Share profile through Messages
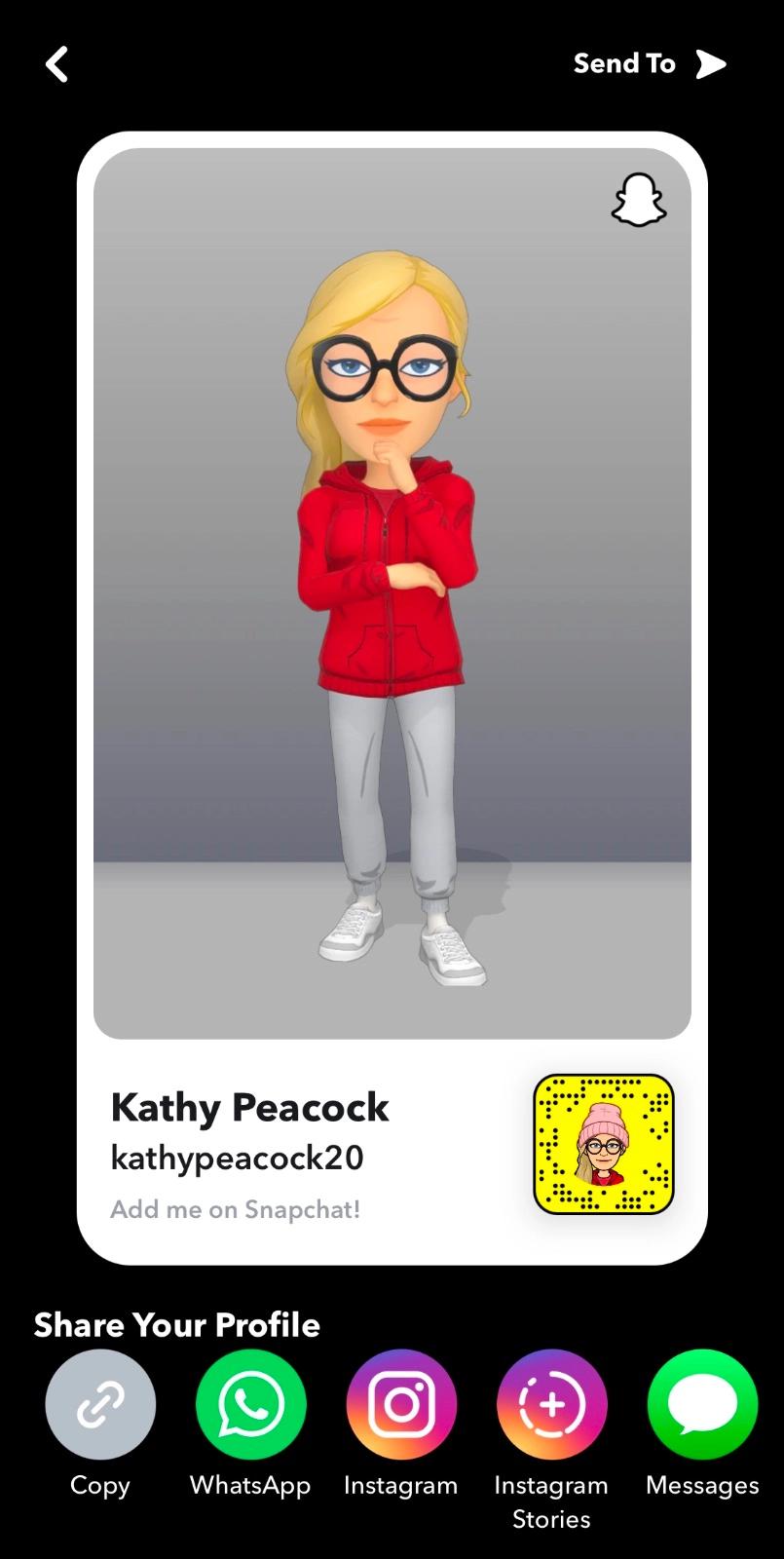The width and height of the screenshot is (784, 1559). coord(702,1404)
